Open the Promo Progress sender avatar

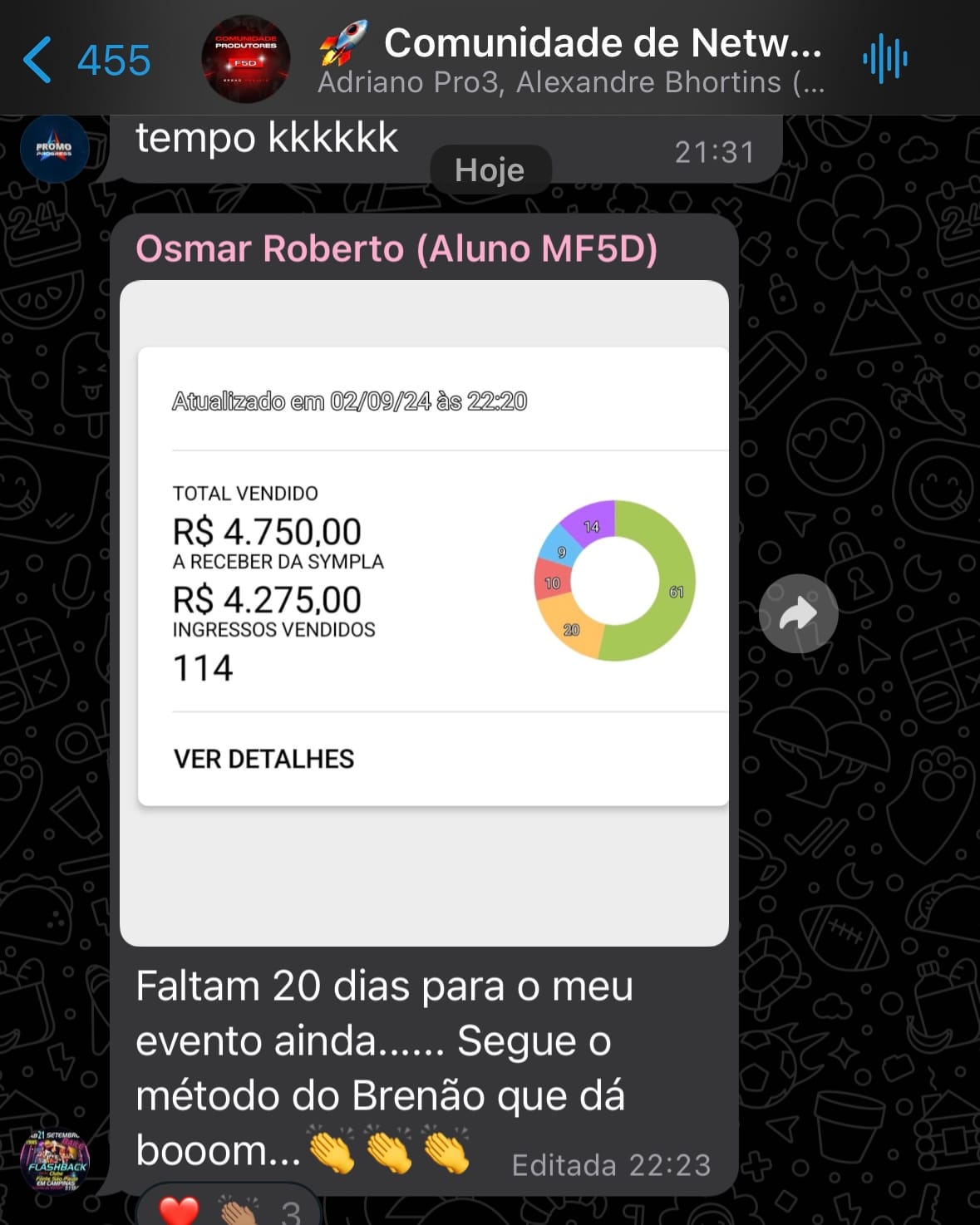55,149
